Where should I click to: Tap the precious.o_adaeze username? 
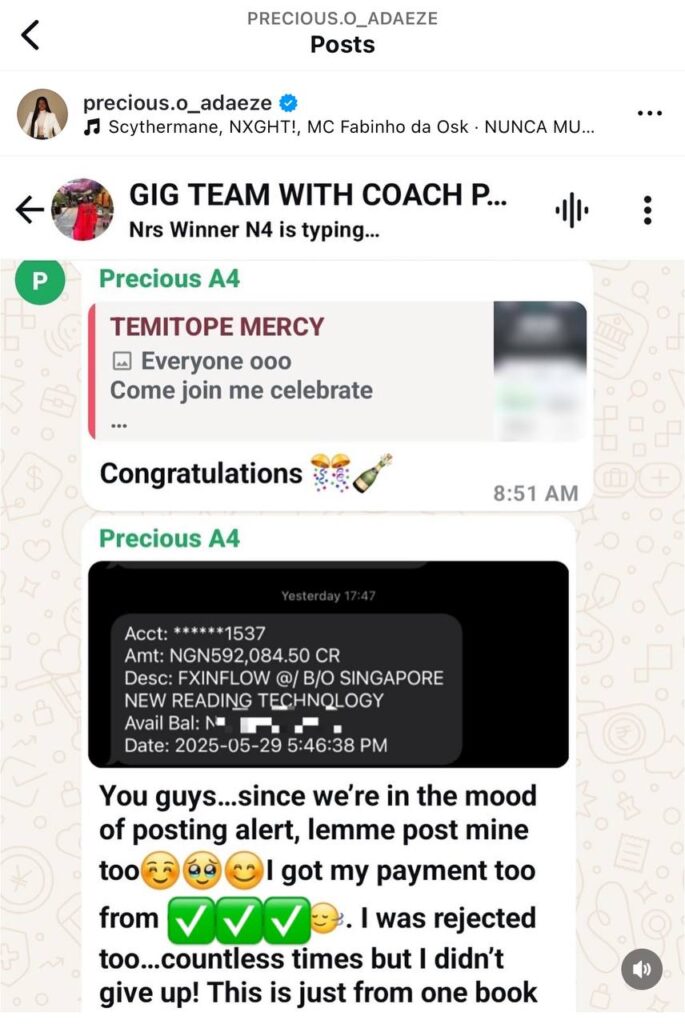179,102
